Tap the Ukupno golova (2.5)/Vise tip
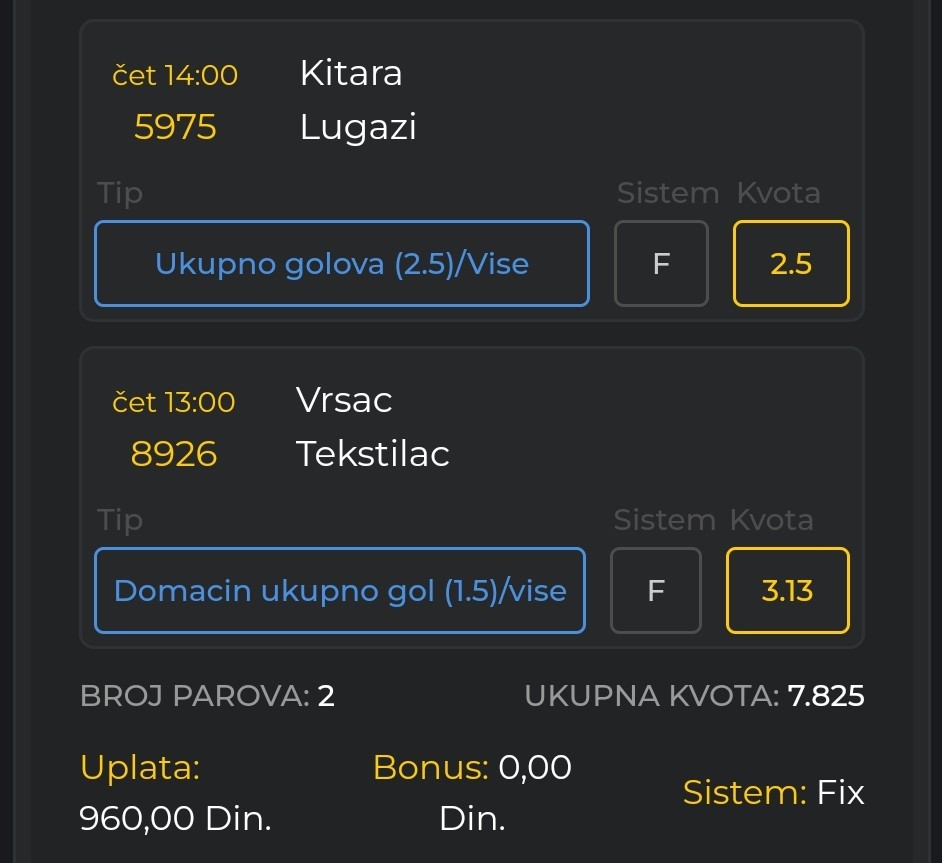942x863 pixels. (x=341, y=264)
